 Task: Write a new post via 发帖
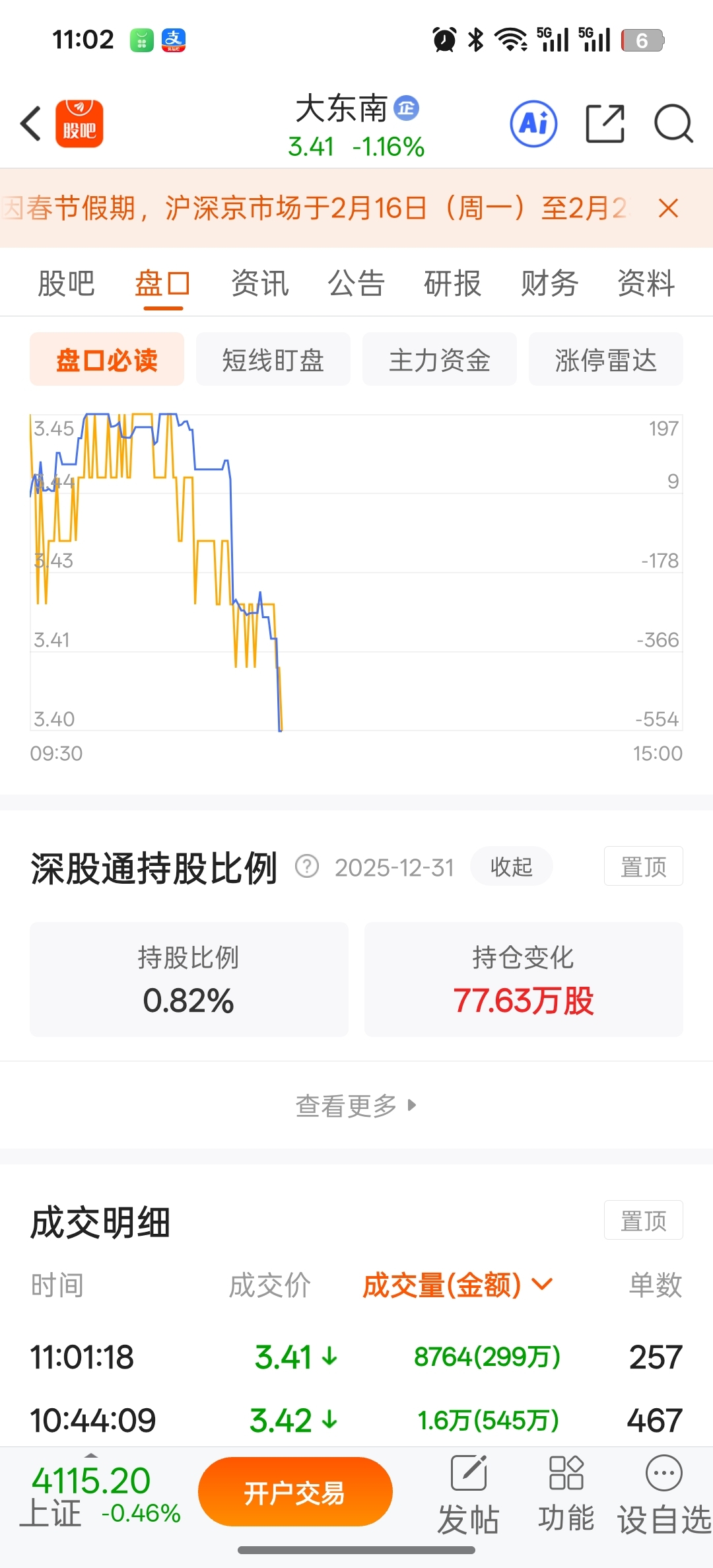[468, 1494]
